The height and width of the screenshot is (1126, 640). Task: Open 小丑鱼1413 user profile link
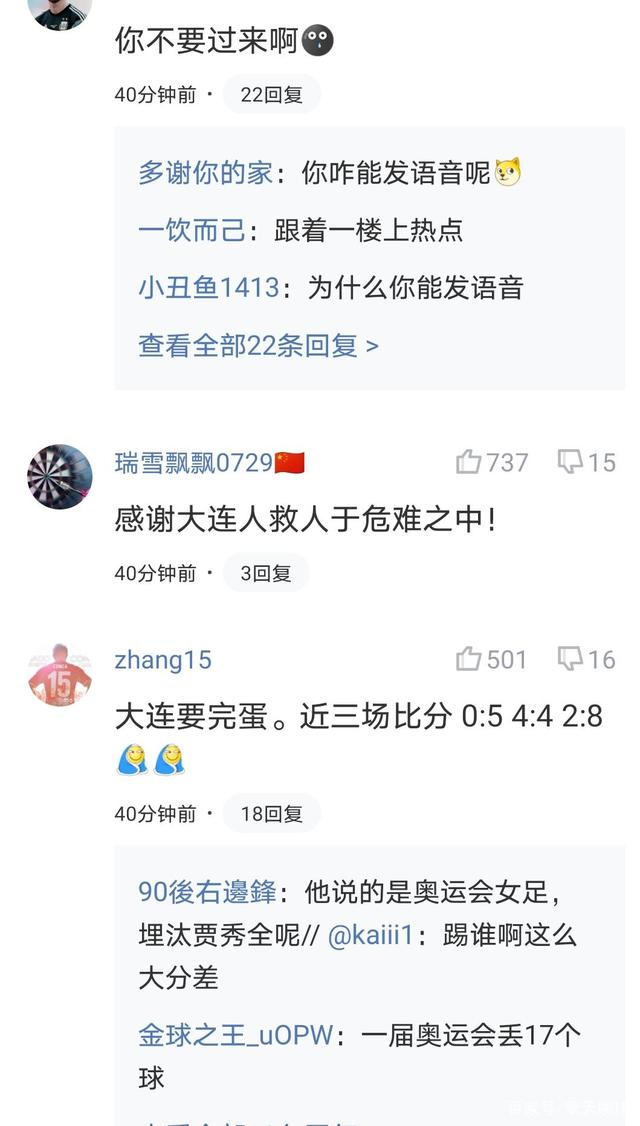pyautogui.click(x=208, y=289)
